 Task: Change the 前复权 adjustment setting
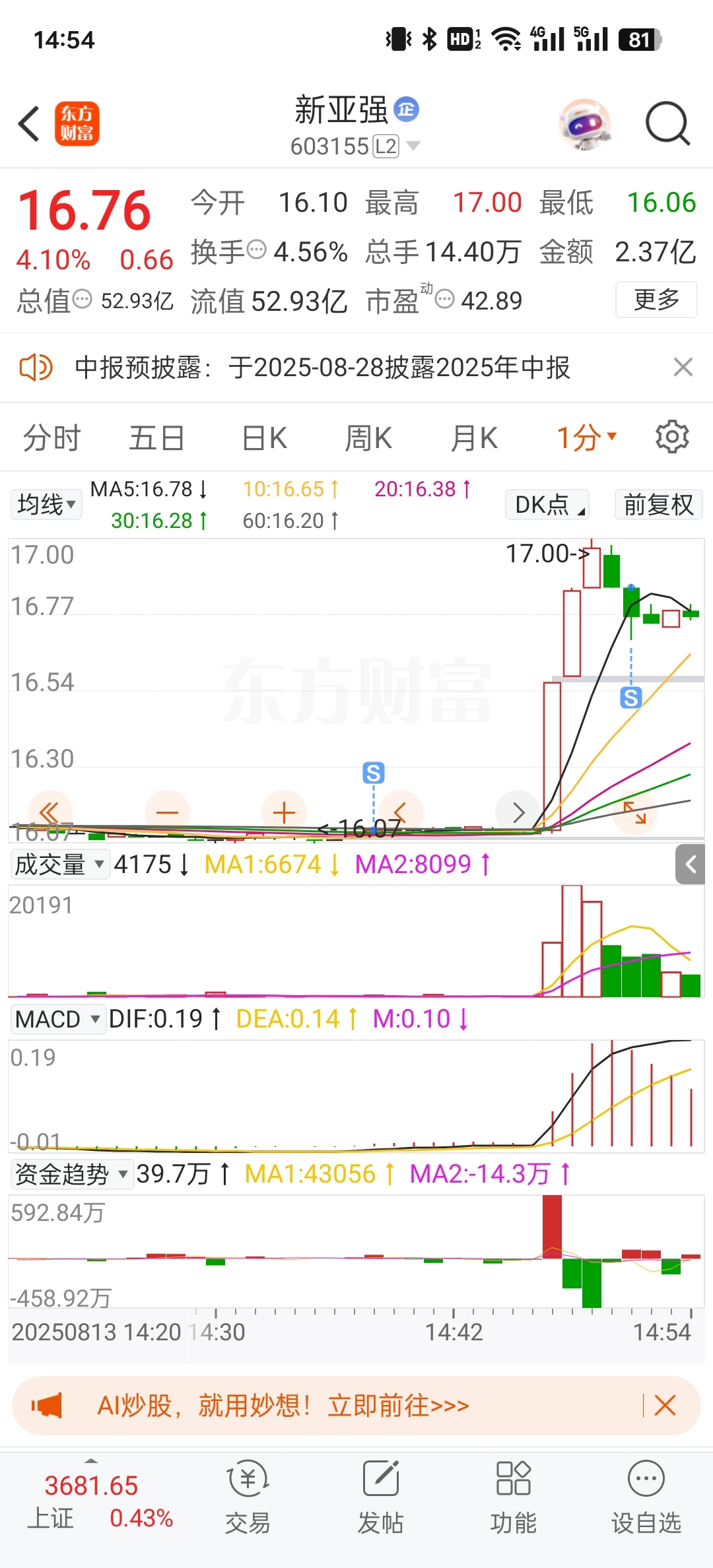pos(659,505)
